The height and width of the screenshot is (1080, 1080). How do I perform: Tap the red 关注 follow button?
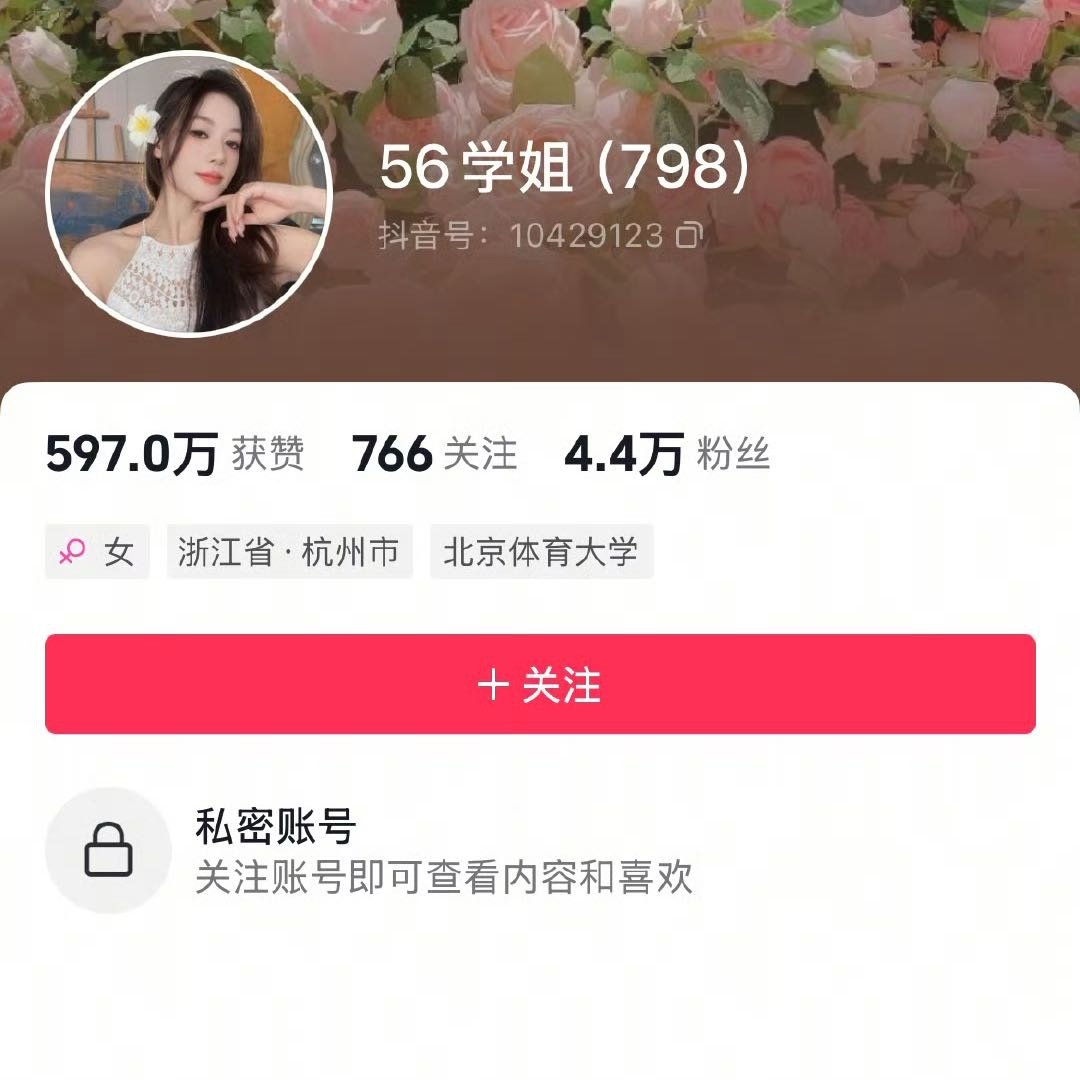coord(540,684)
